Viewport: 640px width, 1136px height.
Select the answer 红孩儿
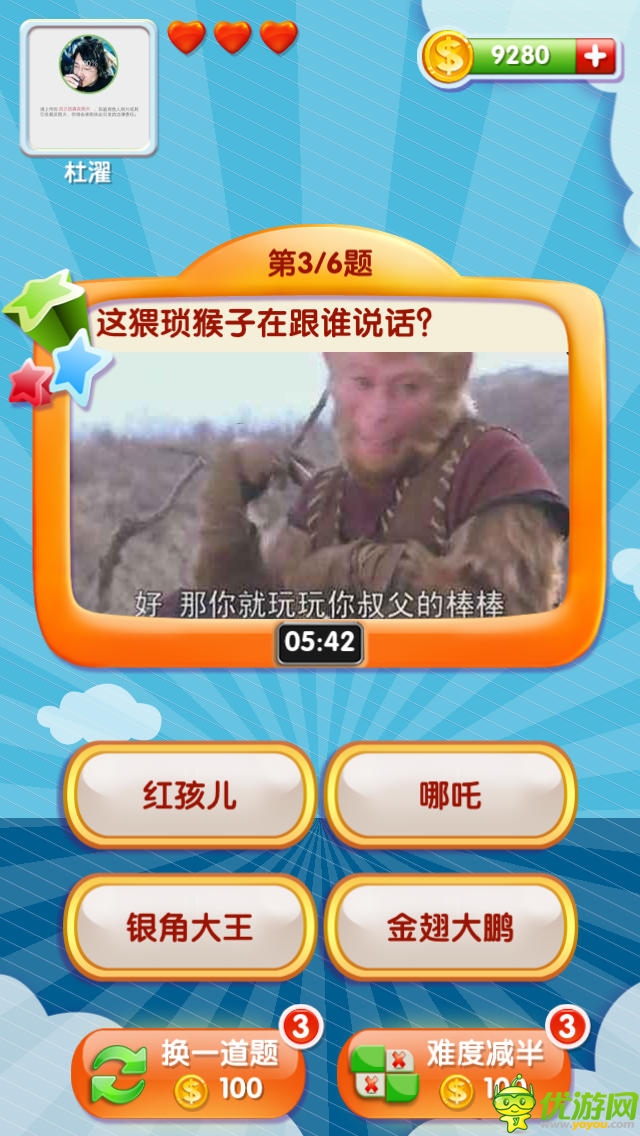[189, 796]
